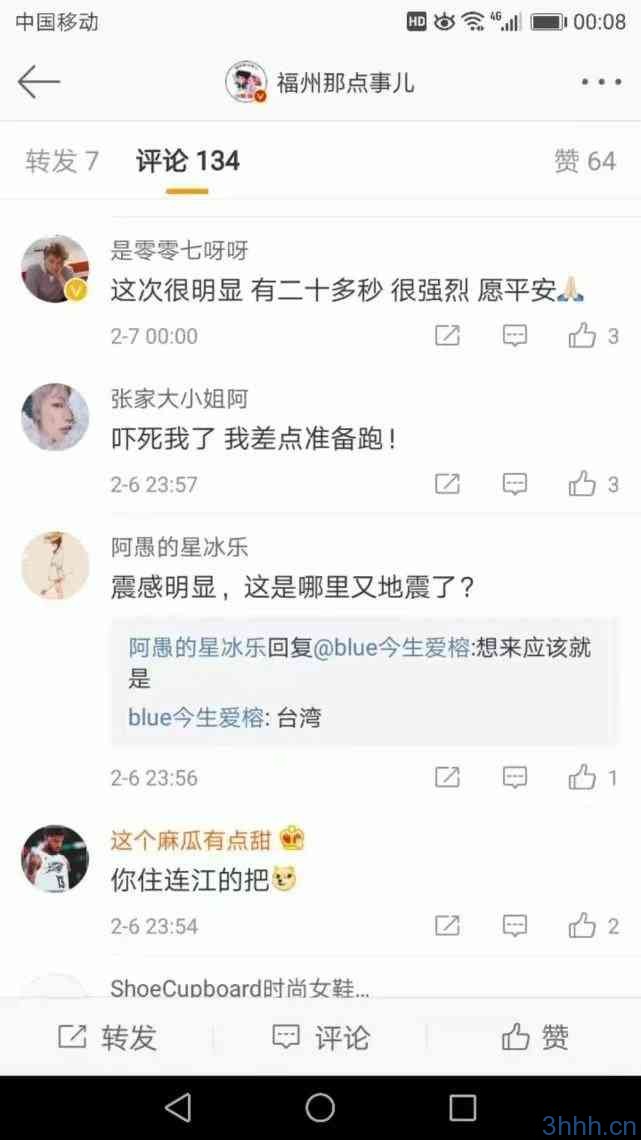Viewport: 641px width, 1140px height.
Task: Open 这个麻瓜有点甜's username profile
Action: pyautogui.click(x=190, y=840)
